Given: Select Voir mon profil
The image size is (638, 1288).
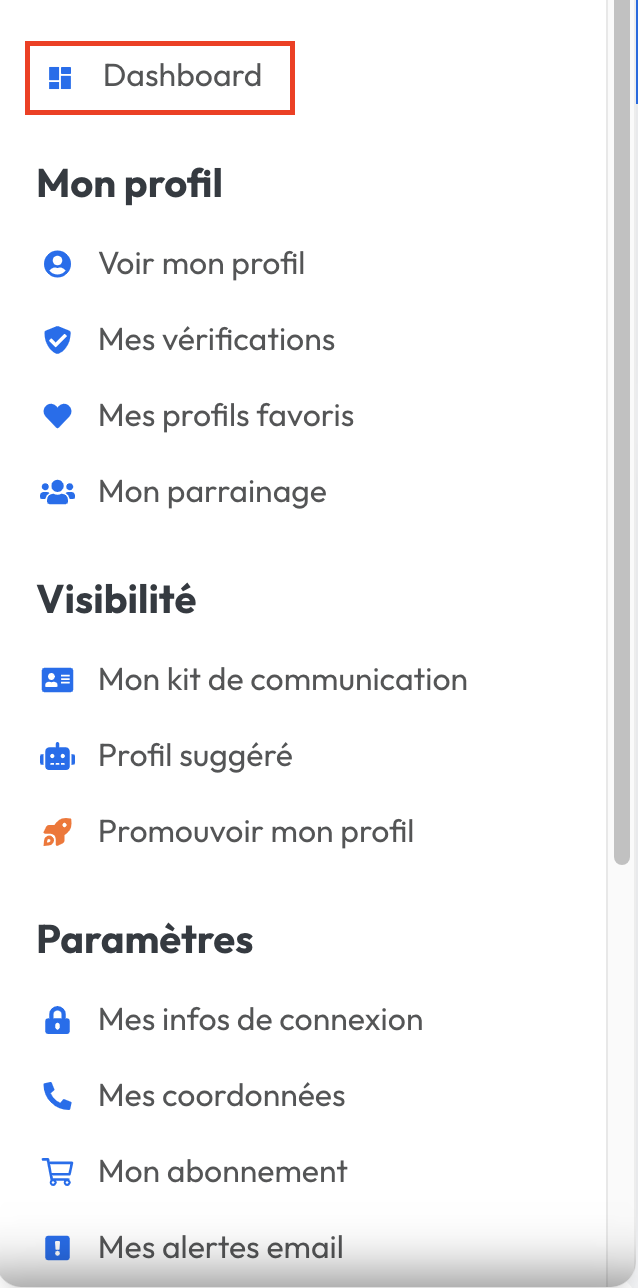Looking at the screenshot, I should click(x=200, y=264).
